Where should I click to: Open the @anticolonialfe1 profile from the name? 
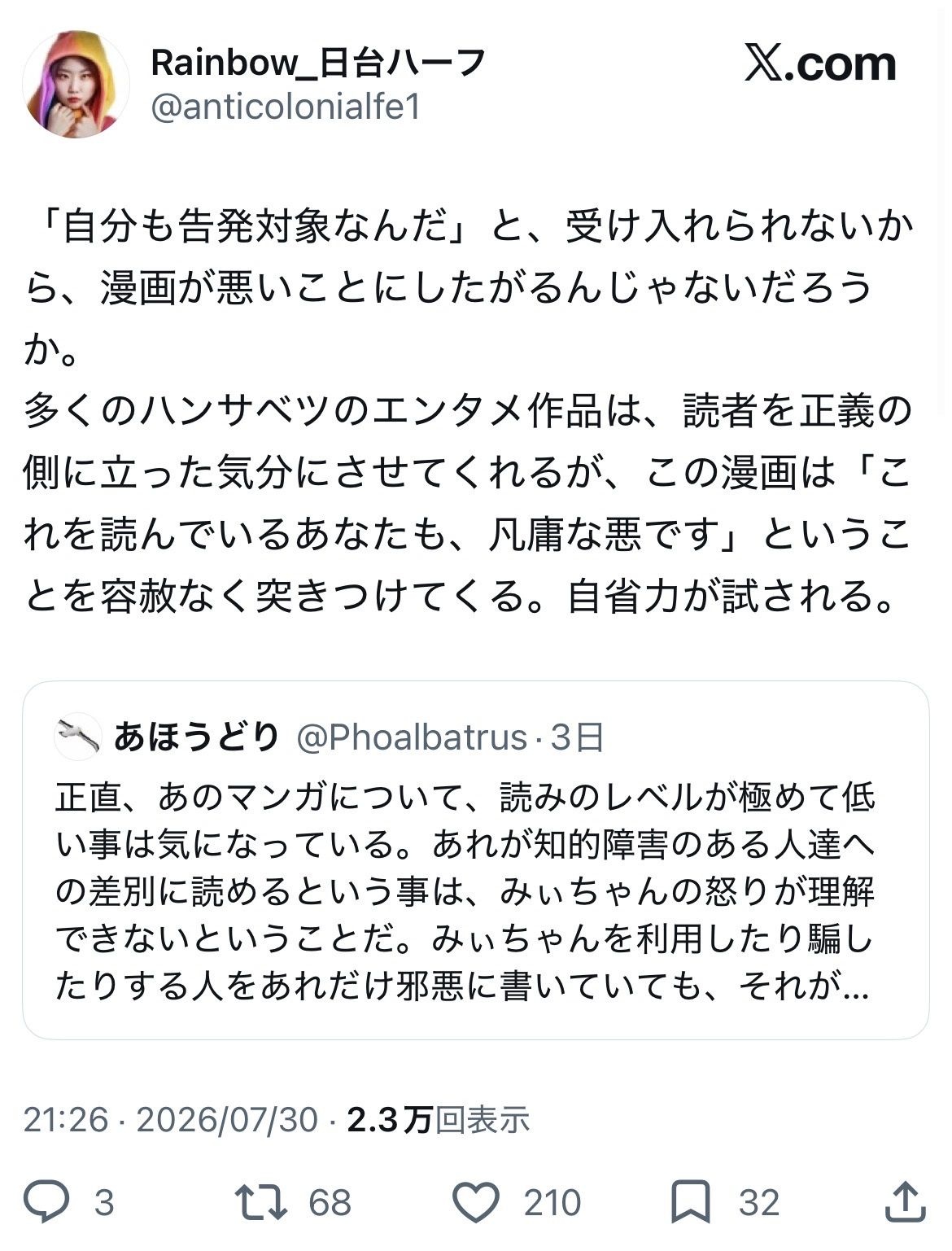(x=318, y=63)
